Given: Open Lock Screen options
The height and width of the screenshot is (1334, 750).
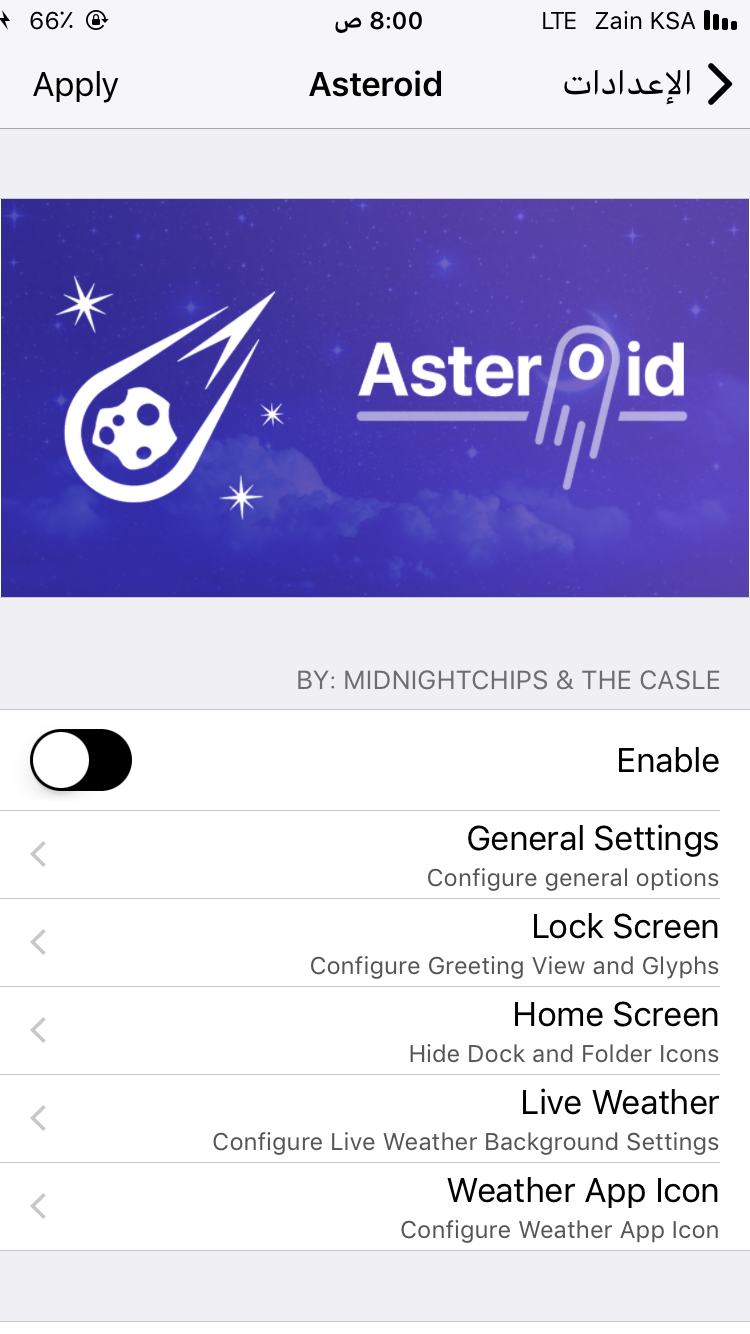Looking at the screenshot, I should click(375, 943).
